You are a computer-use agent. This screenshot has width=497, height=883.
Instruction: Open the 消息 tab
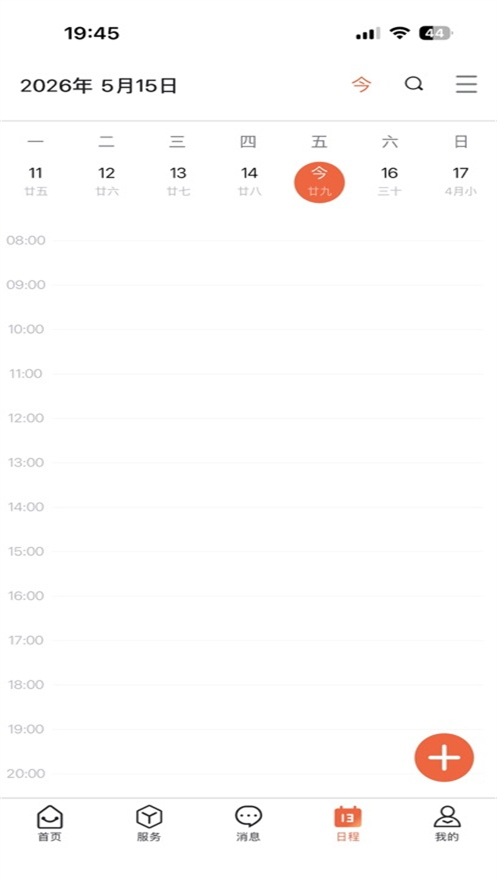248,823
